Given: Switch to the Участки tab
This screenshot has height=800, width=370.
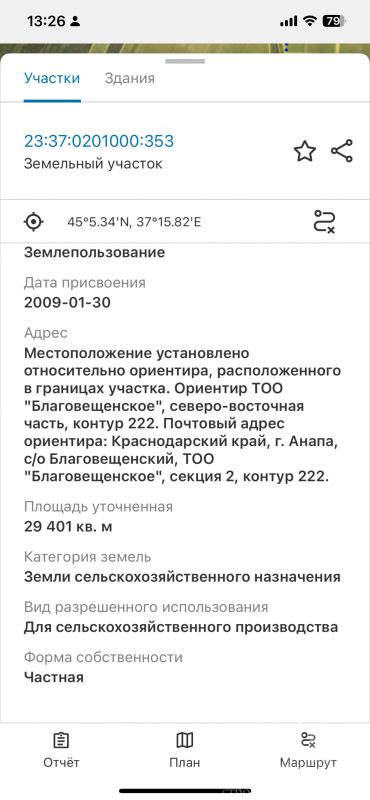Looking at the screenshot, I should click(52, 79).
